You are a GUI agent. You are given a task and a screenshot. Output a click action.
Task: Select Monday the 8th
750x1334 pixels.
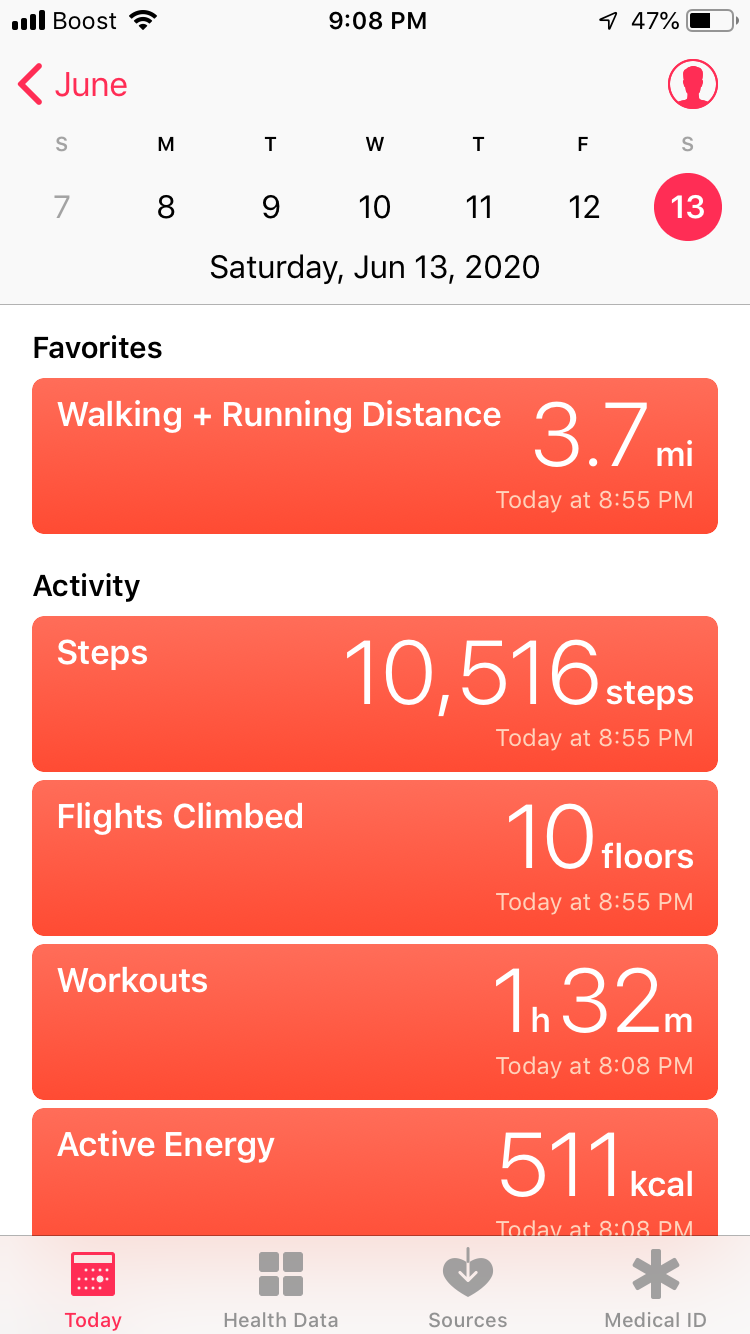pos(166,207)
